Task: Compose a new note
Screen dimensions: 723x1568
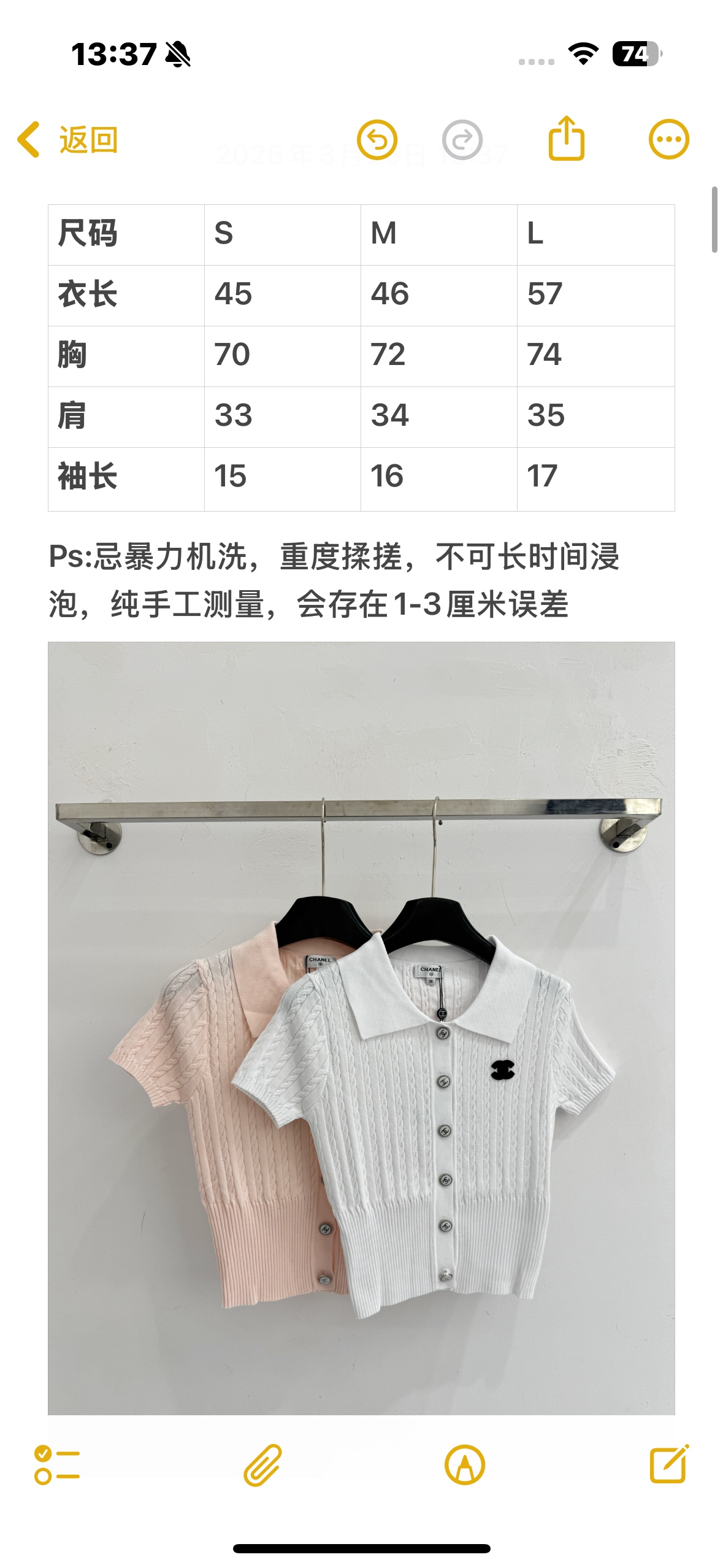Action: click(x=669, y=1464)
